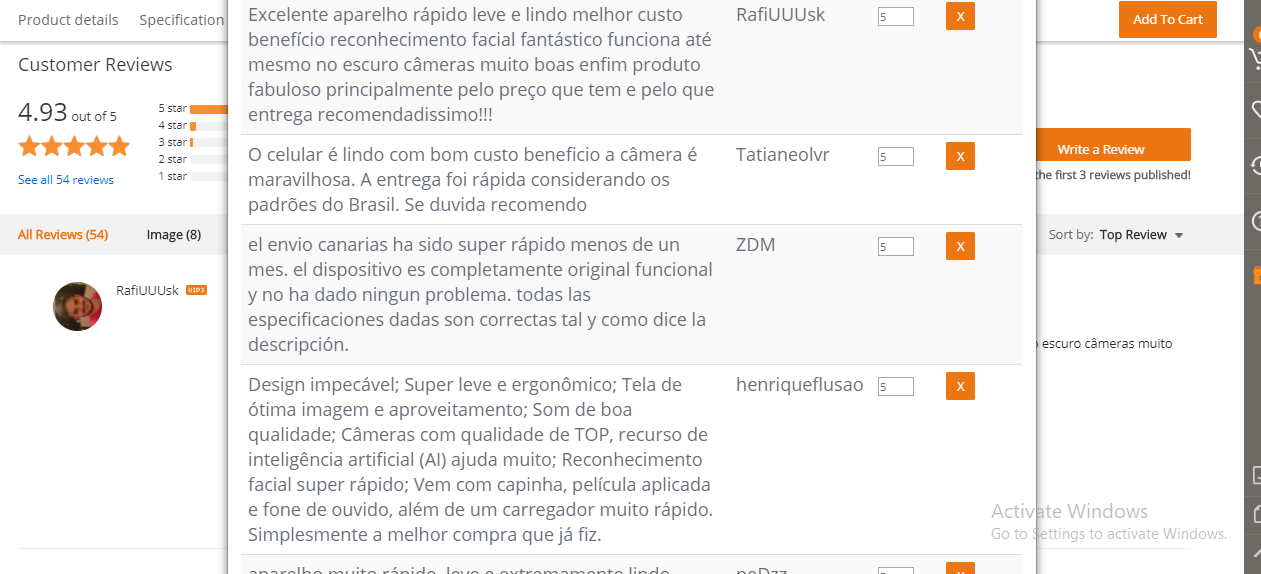Focus the rating field next to ZDM
The image size is (1261, 574).
[x=895, y=247]
